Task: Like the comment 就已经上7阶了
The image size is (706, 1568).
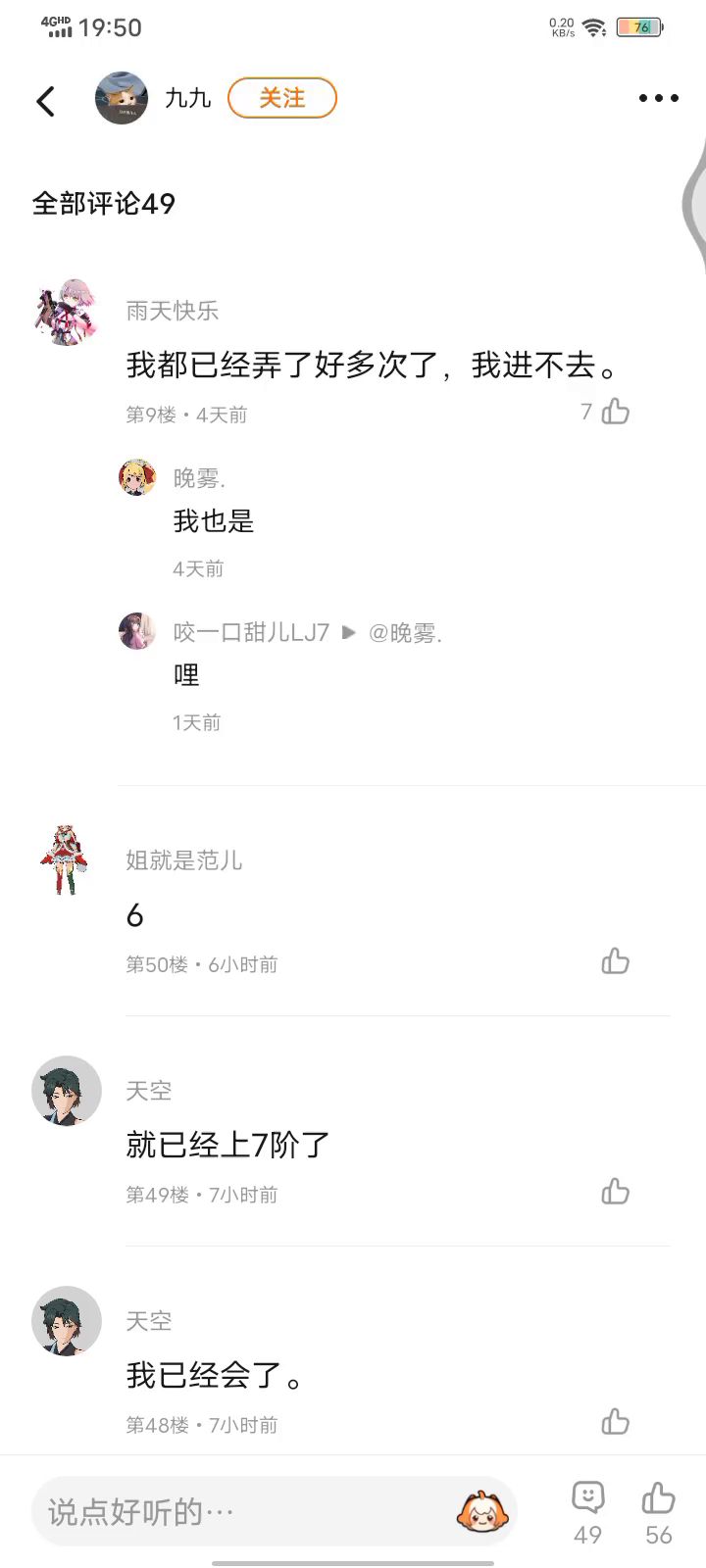Action: 615,1192
